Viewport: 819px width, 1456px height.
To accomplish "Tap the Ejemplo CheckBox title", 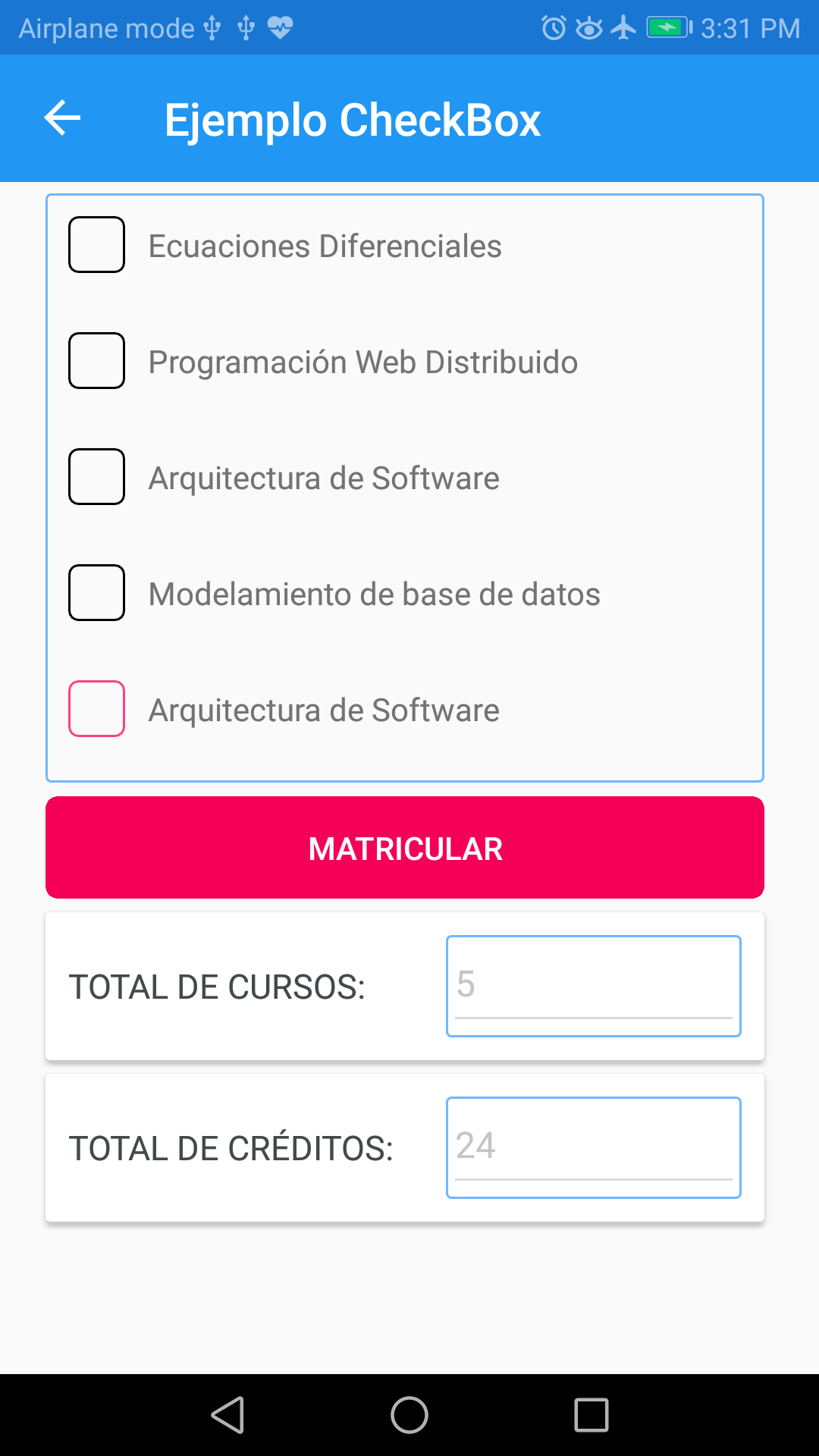I will [x=353, y=118].
